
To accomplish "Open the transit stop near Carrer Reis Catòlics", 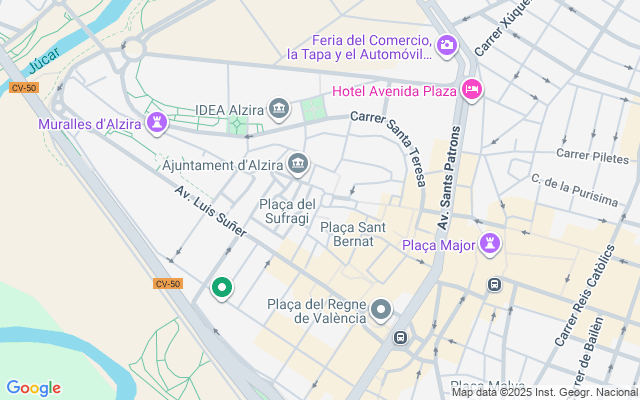I will [x=494, y=285].
